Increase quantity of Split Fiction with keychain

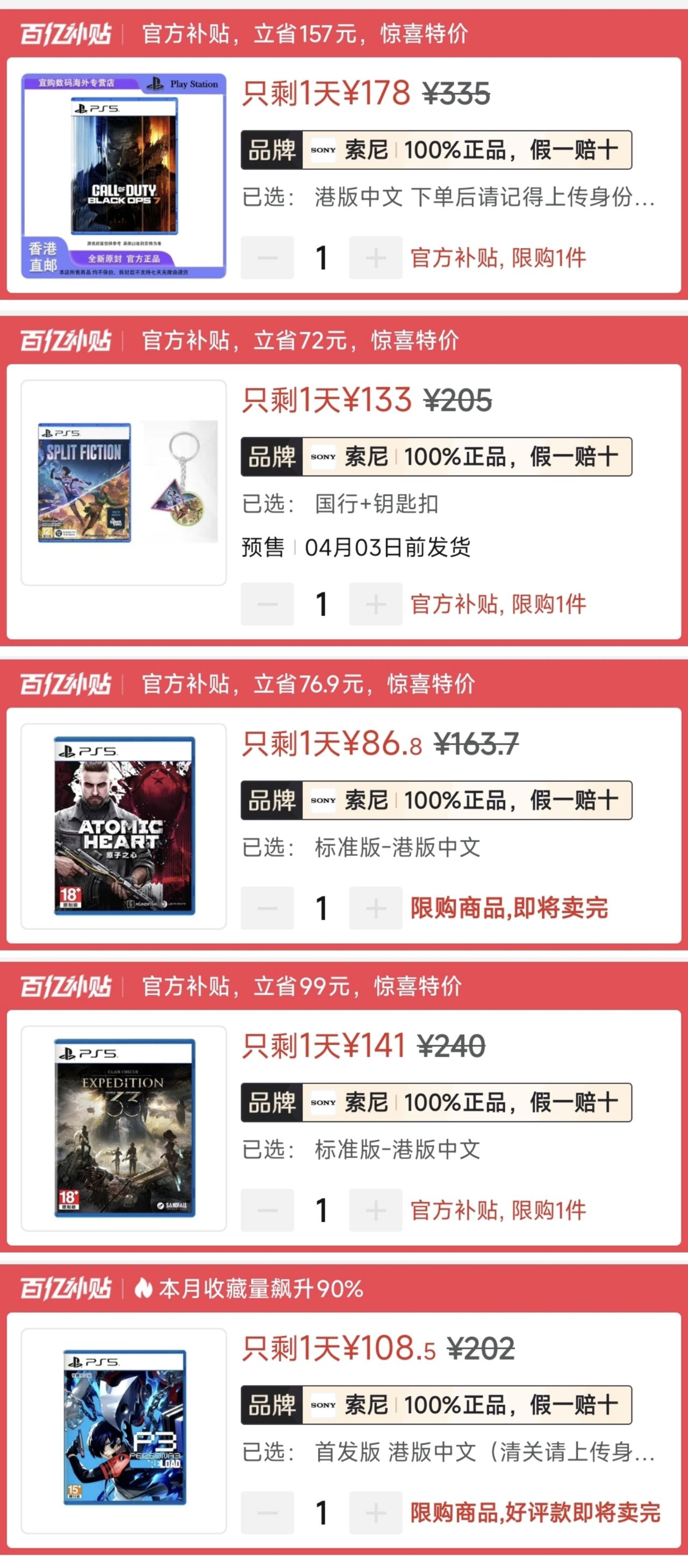coord(375,604)
